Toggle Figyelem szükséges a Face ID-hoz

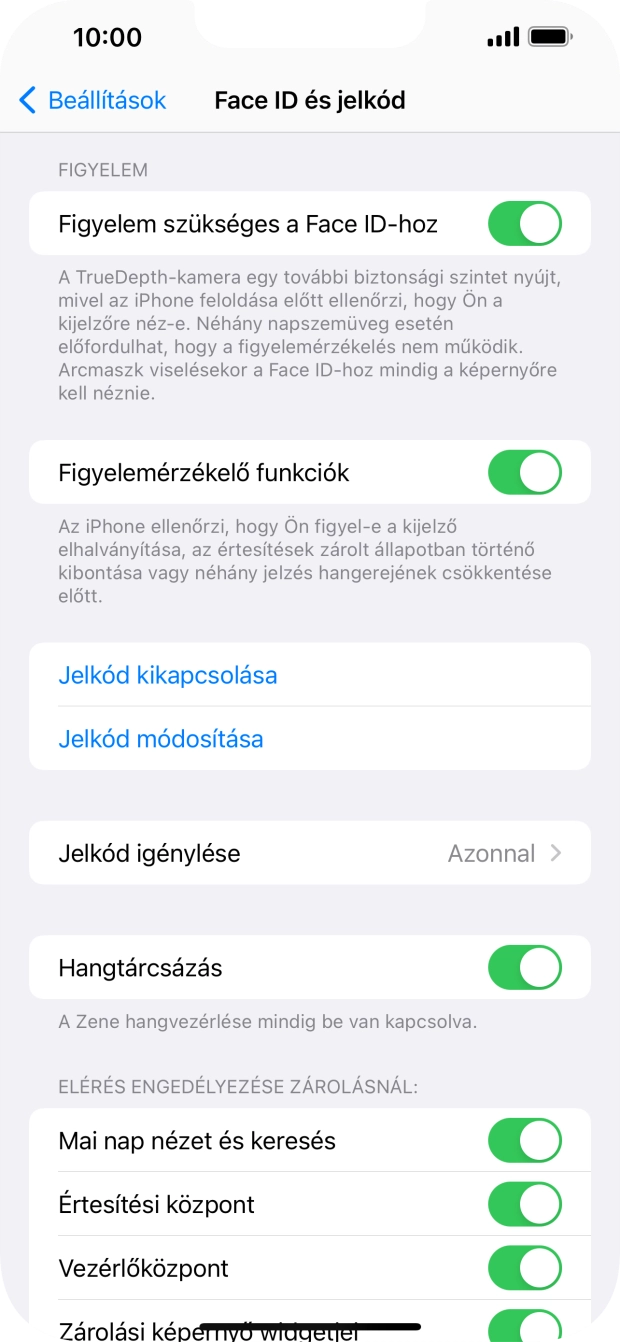click(524, 224)
